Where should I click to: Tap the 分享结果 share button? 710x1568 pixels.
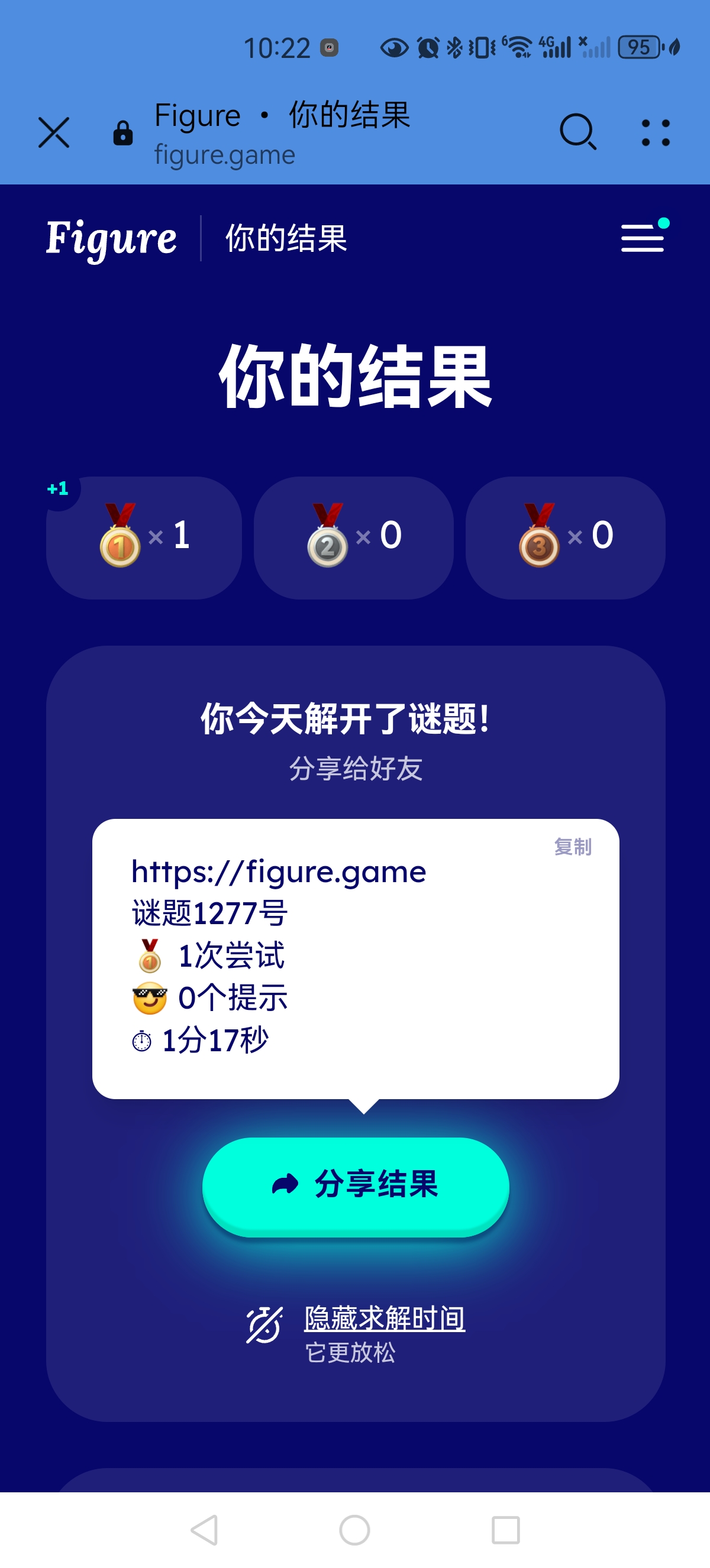[x=356, y=1184]
